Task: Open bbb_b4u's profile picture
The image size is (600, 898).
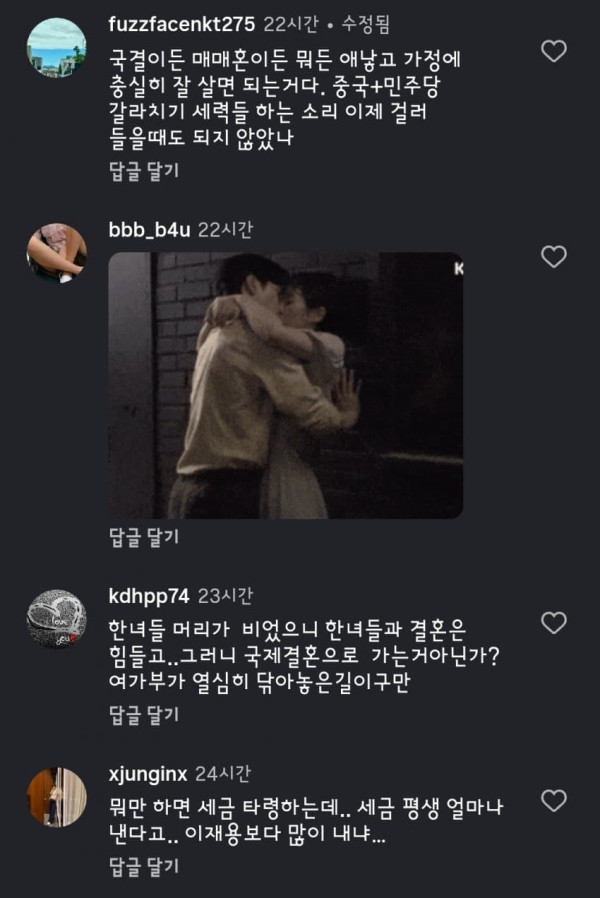Action: click(57, 253)
